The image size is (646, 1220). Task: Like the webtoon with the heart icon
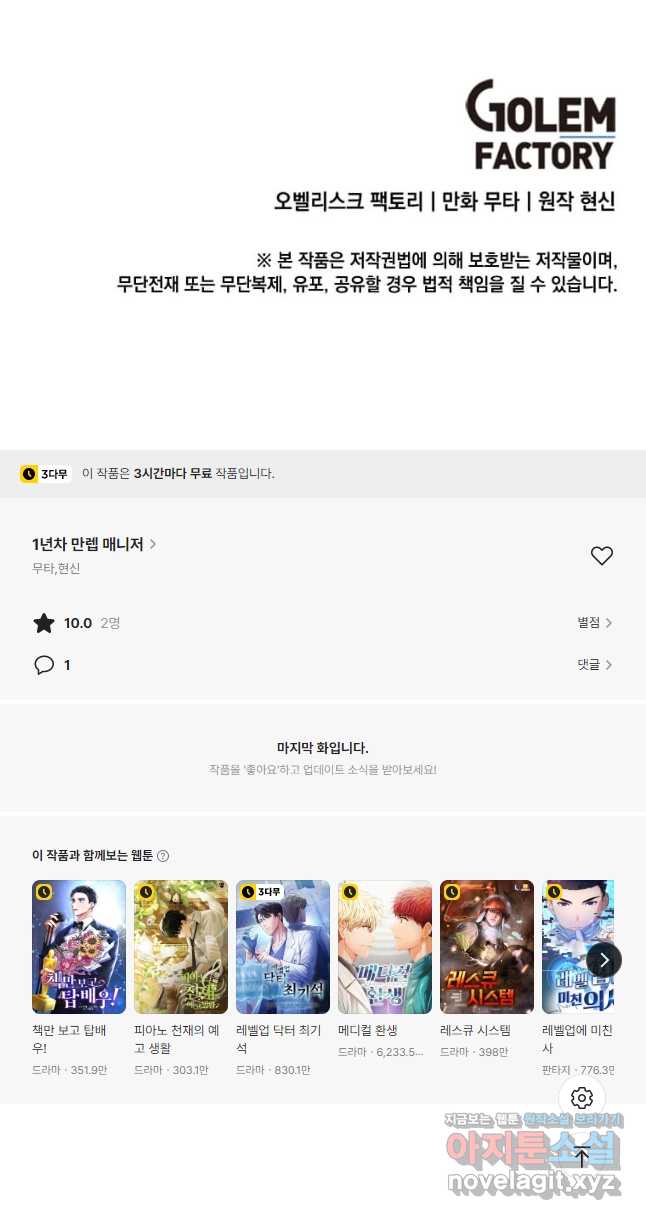[601, 556]
